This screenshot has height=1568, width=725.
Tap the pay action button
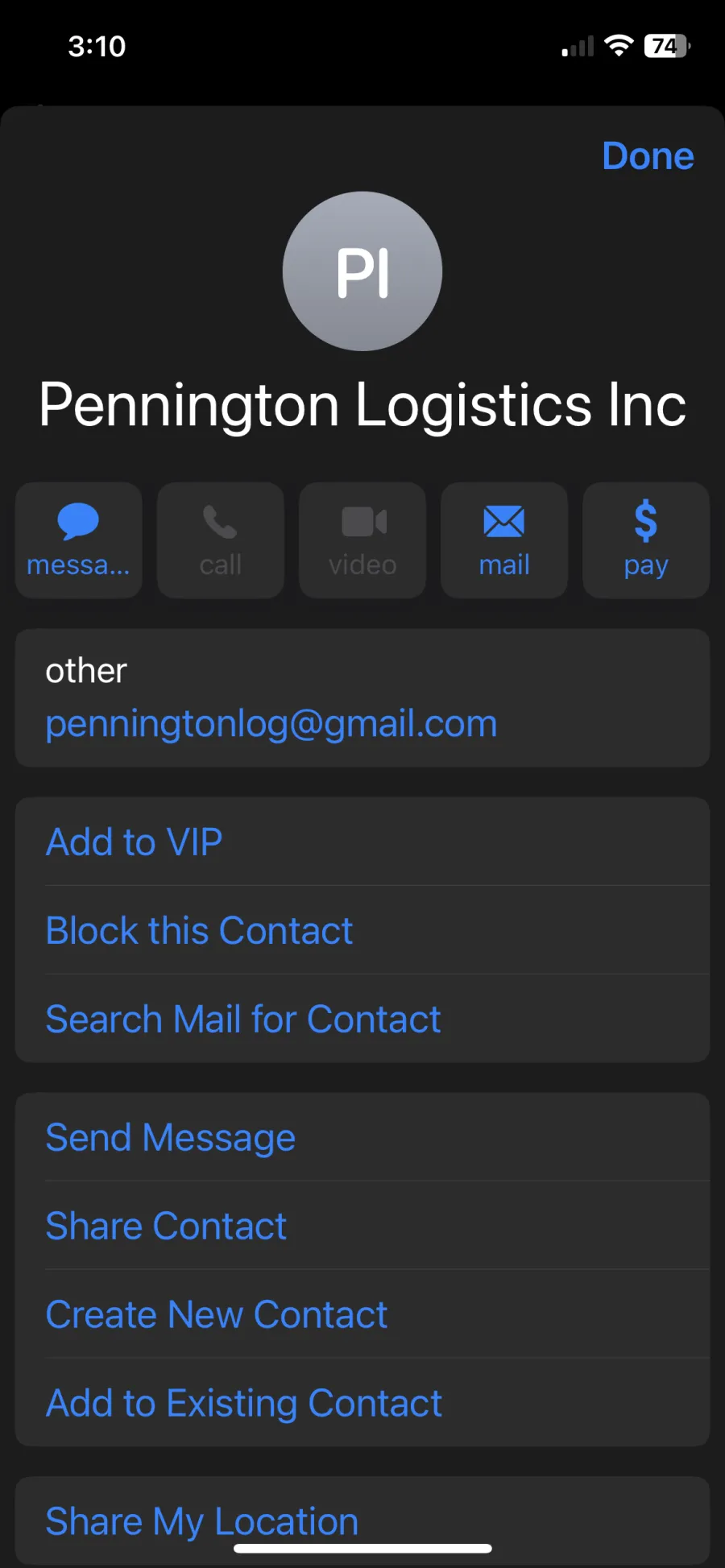646,540
